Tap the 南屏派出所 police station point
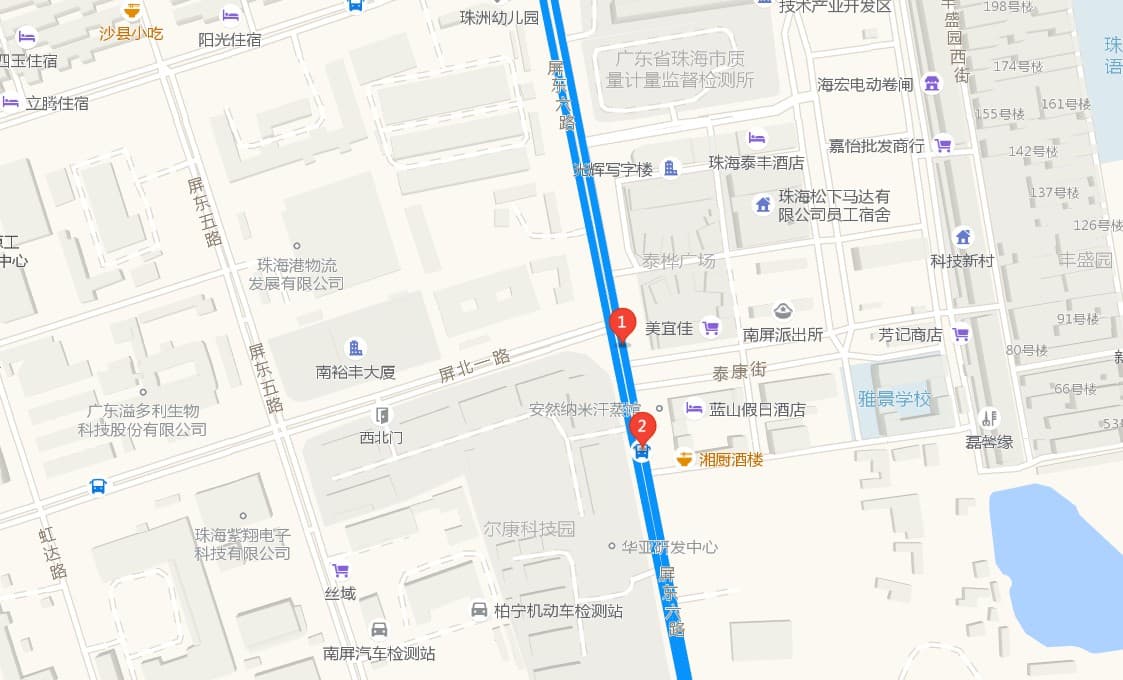 point(784,311)
